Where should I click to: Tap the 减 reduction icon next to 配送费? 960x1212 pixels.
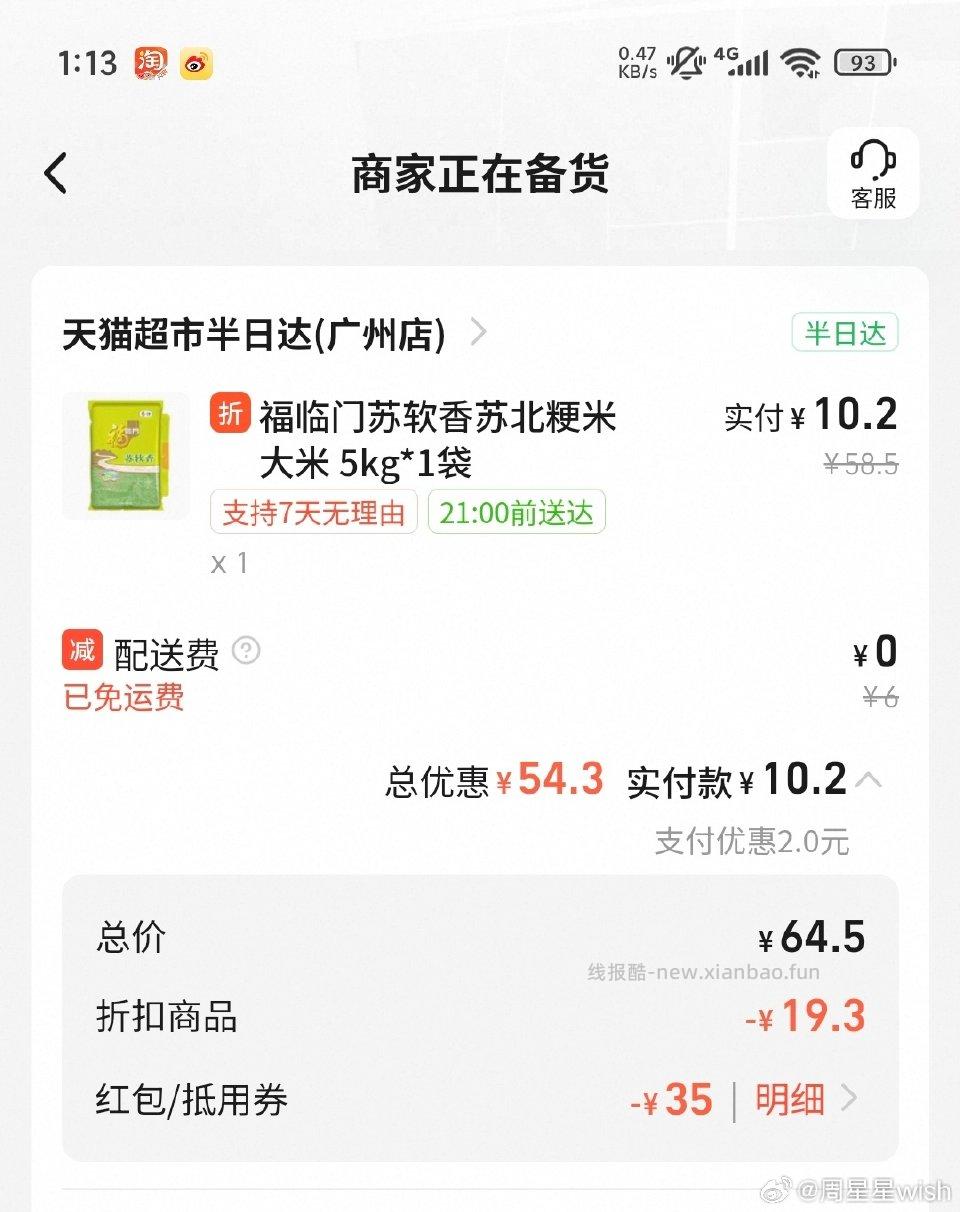click(x=83, y=650)
